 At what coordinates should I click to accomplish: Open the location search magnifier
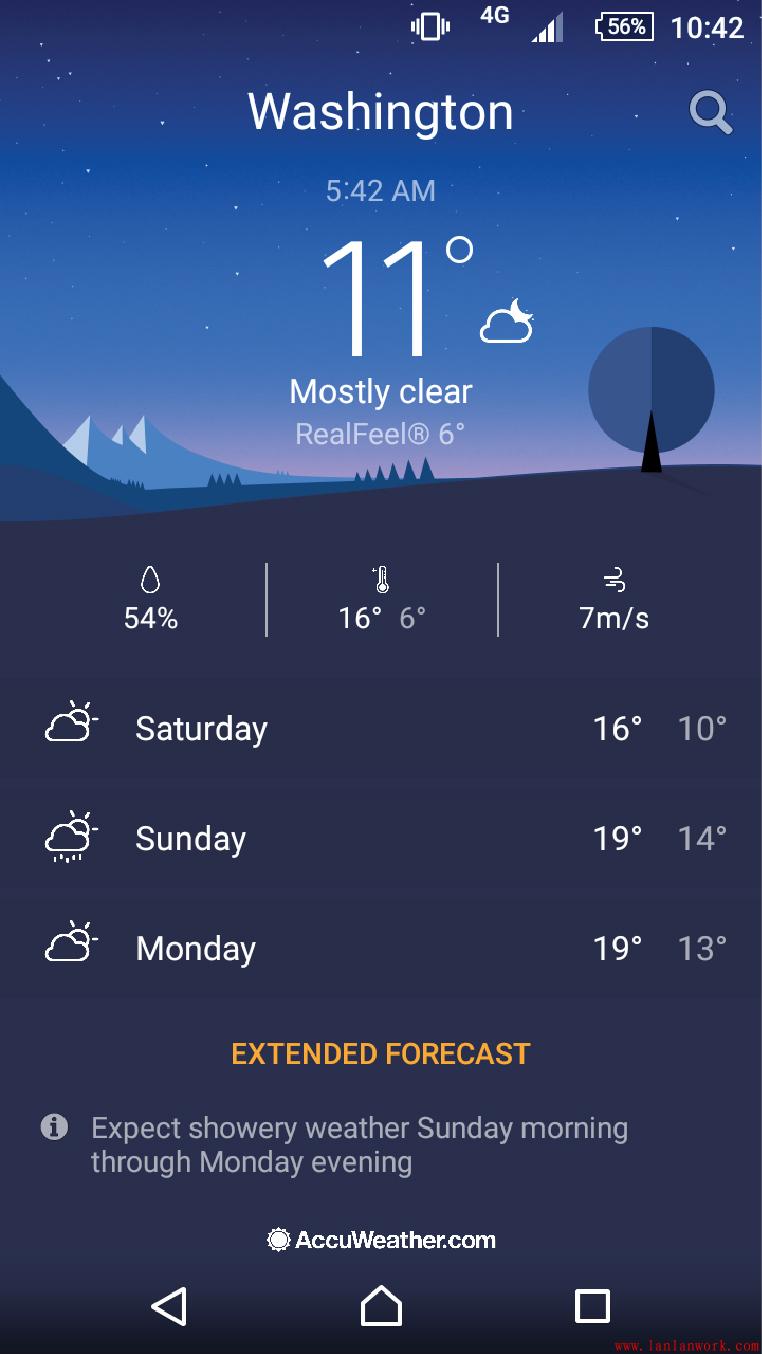[x=710, y=113]
